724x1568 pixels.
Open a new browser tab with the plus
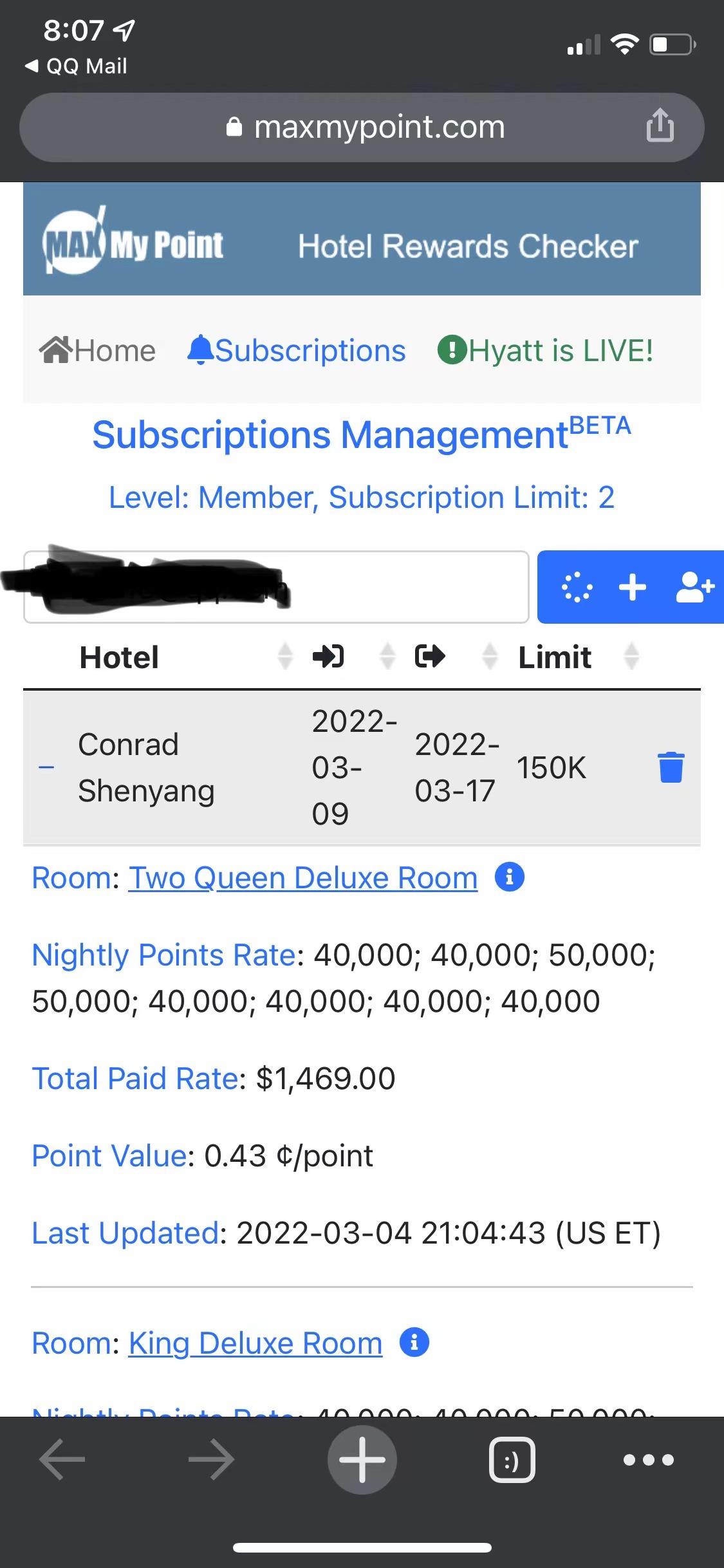pyautogui.click(x=362, y=1459)
